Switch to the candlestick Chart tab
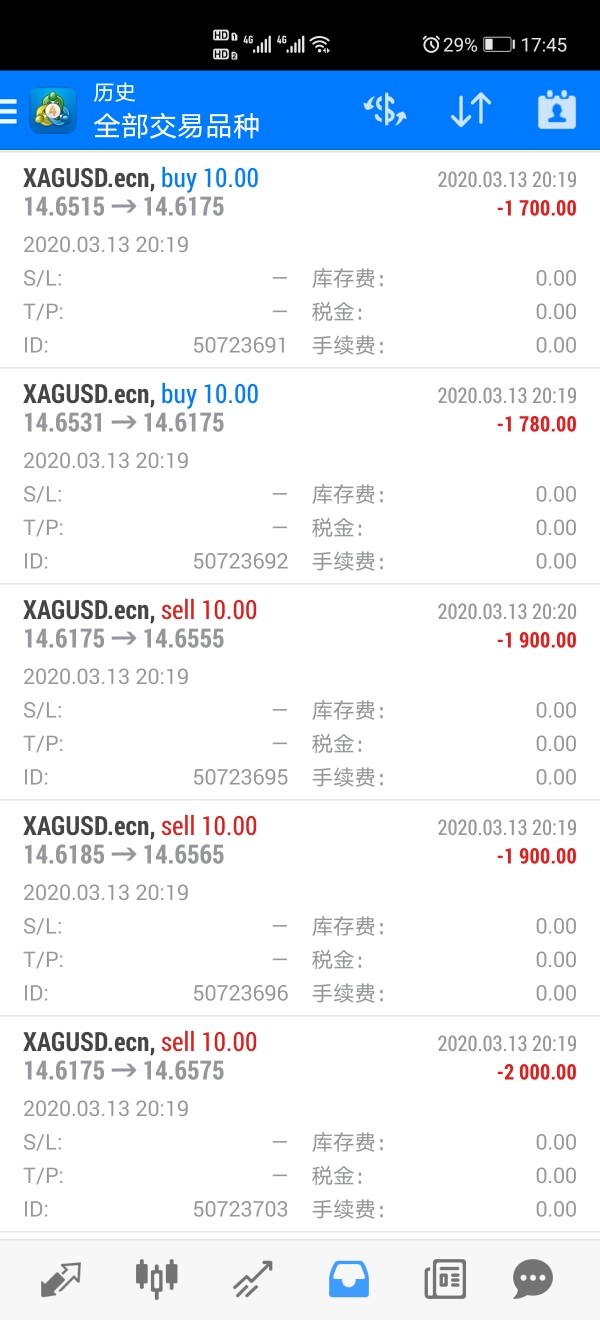The image size is (600, 1320). [156, 1277]
